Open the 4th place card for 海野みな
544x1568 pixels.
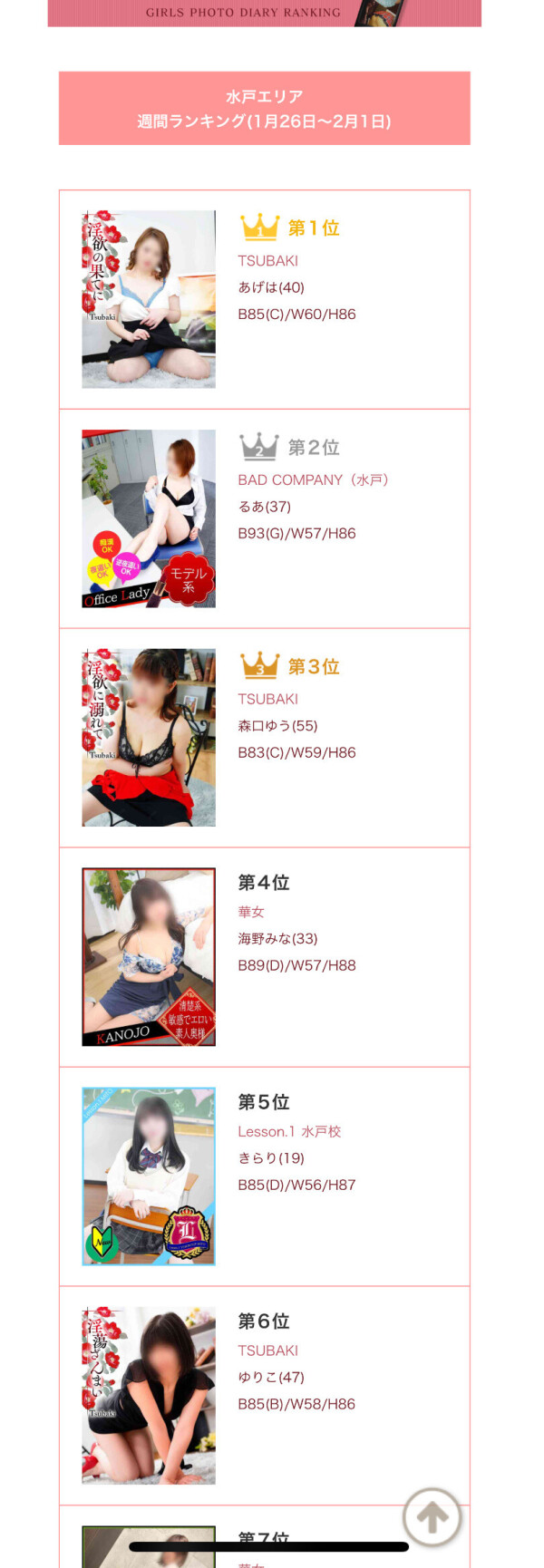(x=264, y=957)
